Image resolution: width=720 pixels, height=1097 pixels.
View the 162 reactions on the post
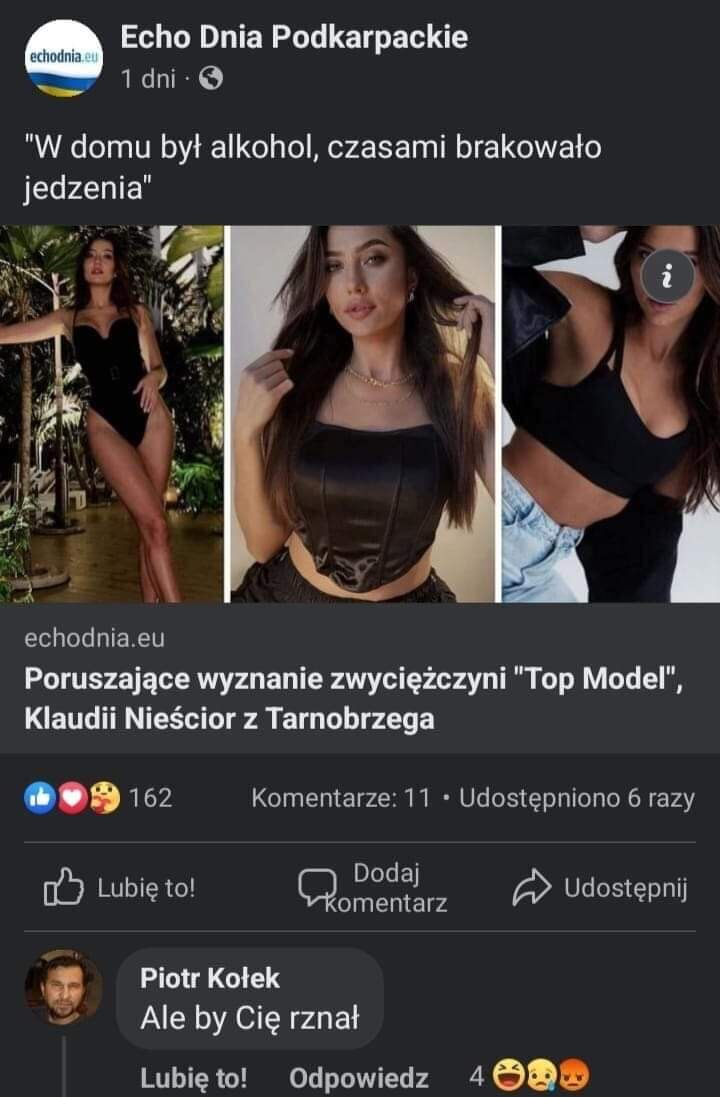[x=98, y=798]
